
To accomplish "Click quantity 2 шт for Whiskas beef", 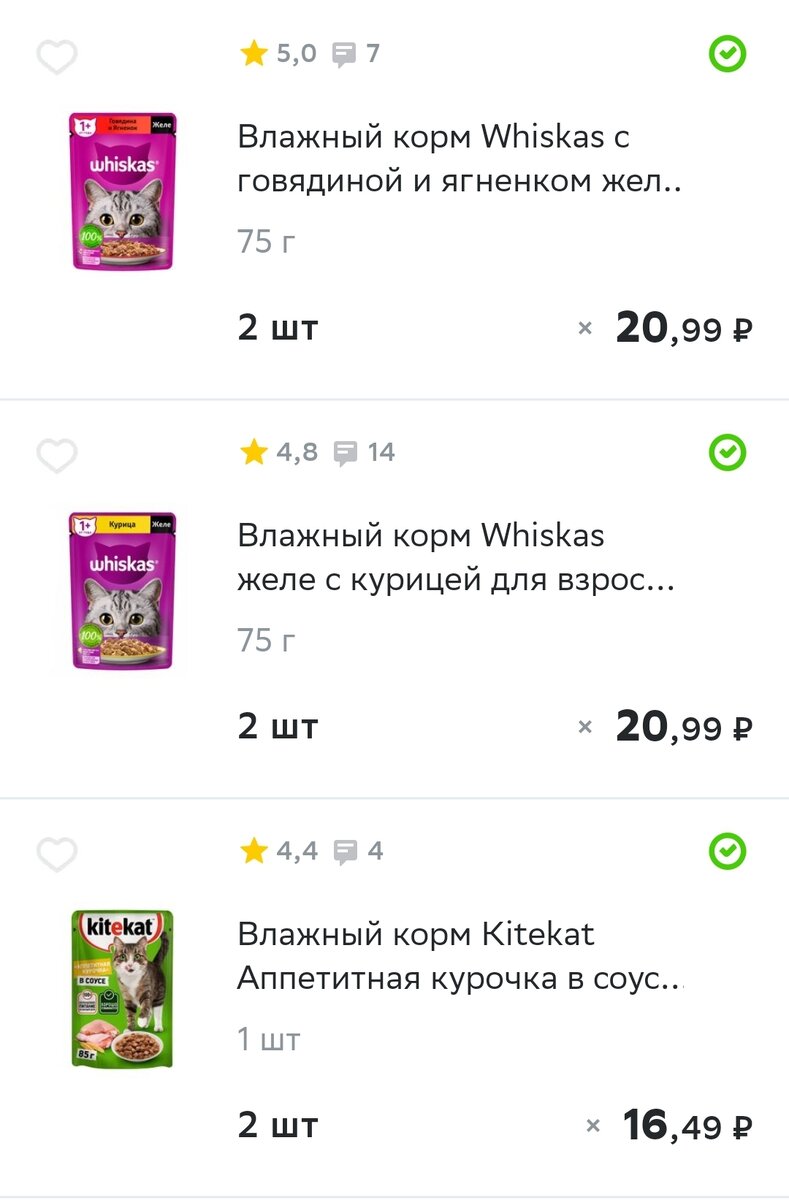I will [278, 327].
